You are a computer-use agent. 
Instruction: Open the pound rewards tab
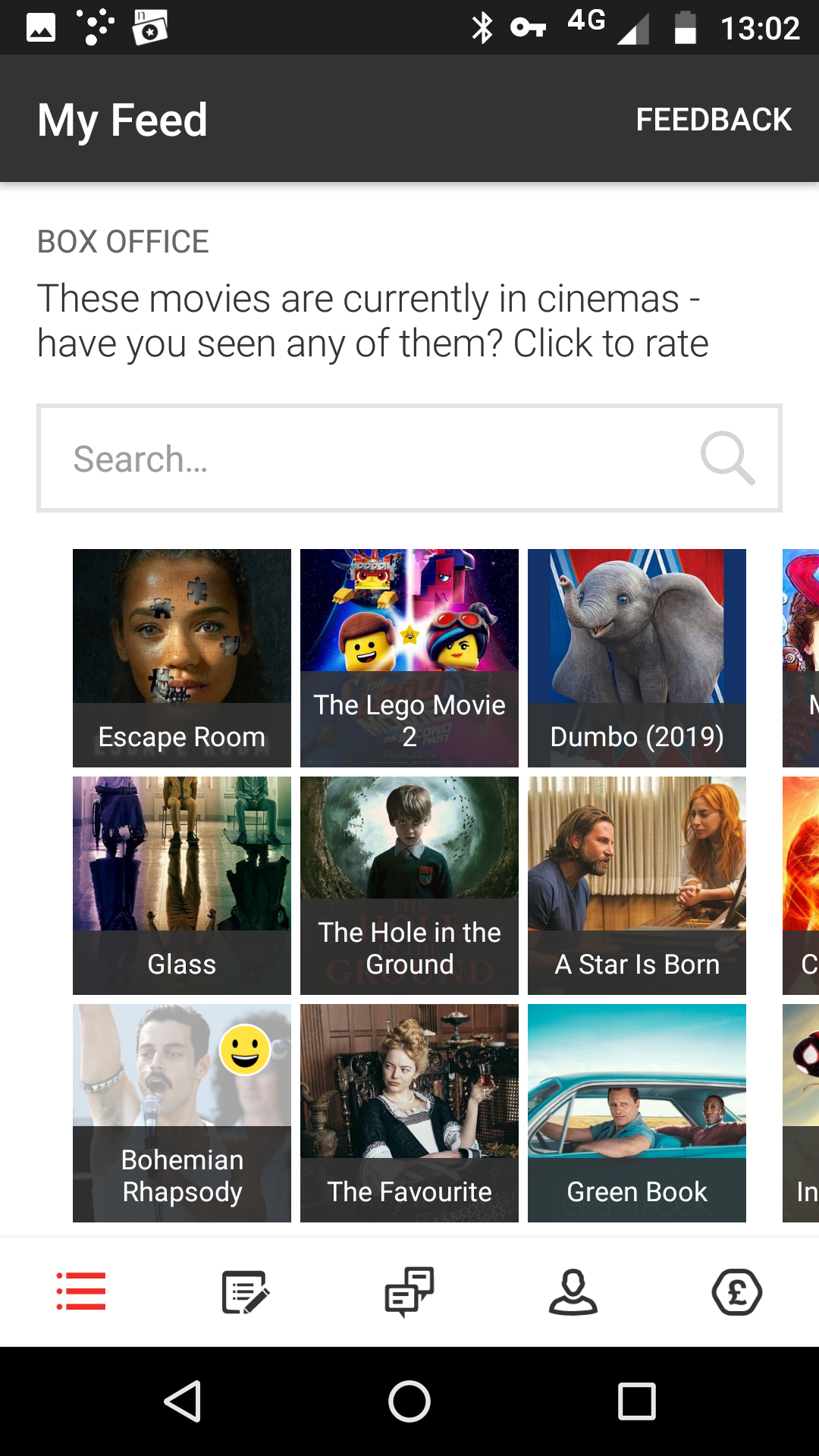point(737,1291)
